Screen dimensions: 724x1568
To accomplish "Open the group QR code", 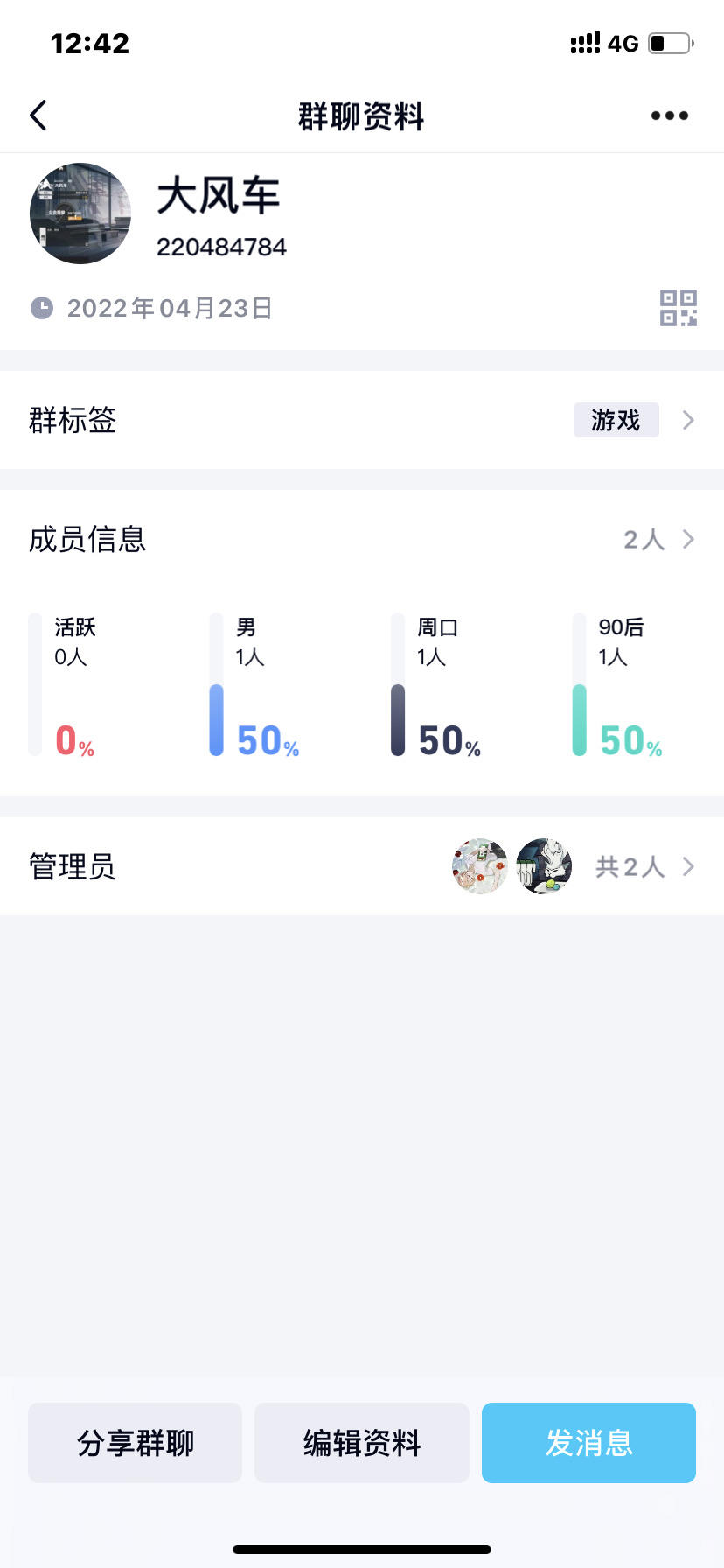I will pos(679,308).
